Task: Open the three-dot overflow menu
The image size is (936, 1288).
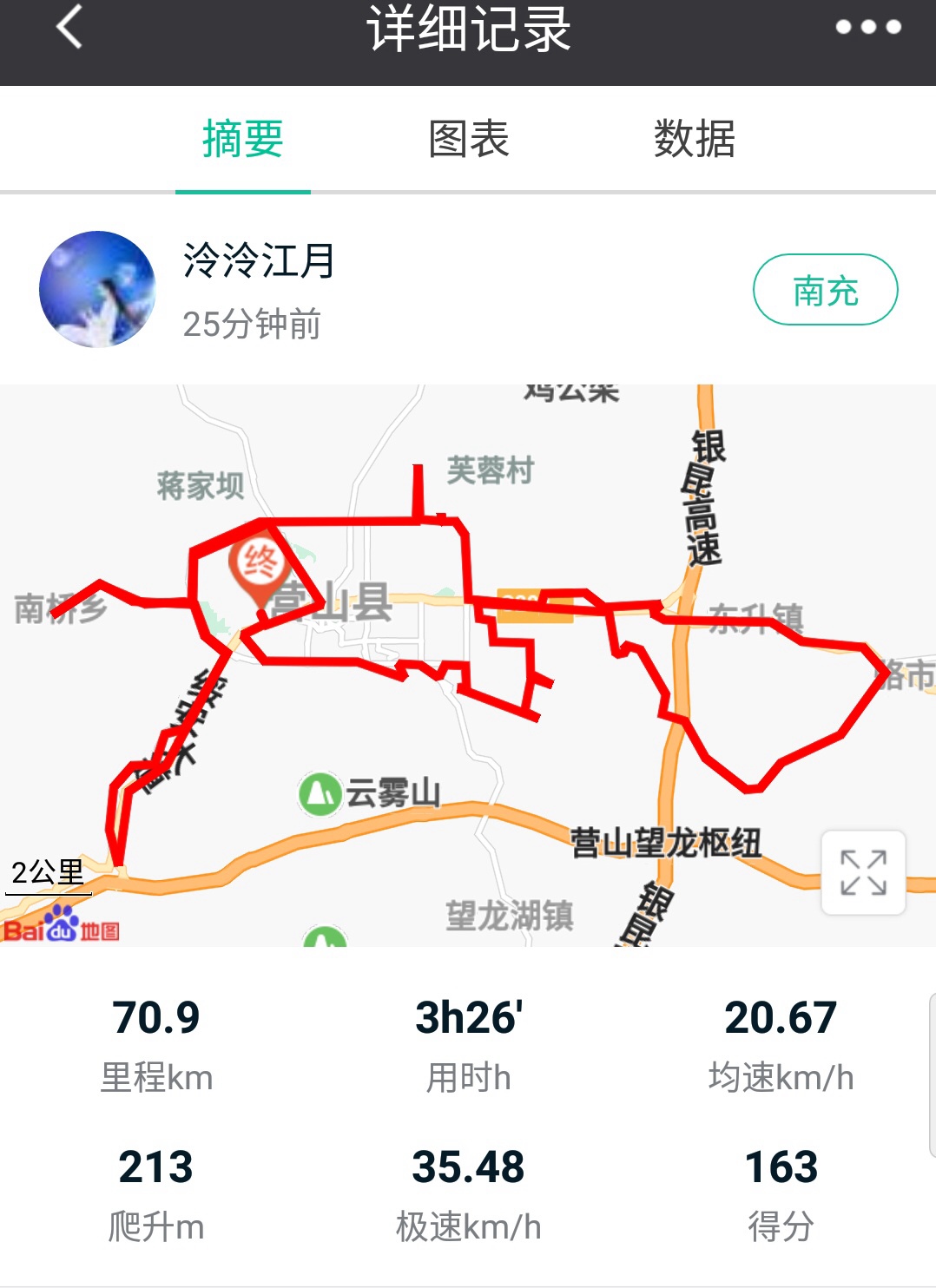Action: pos(867,27)
